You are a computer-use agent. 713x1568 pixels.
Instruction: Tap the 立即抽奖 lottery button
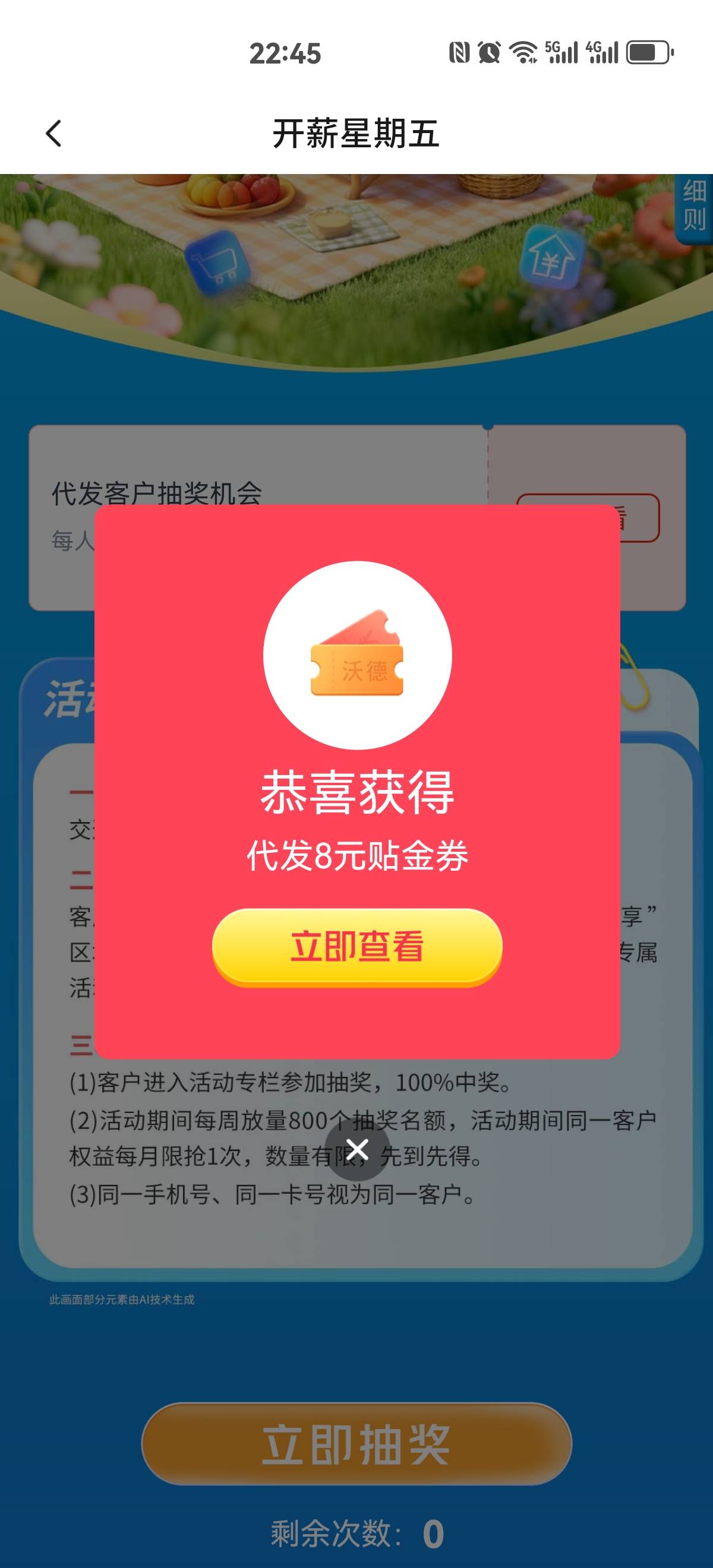click(357, 1444)
